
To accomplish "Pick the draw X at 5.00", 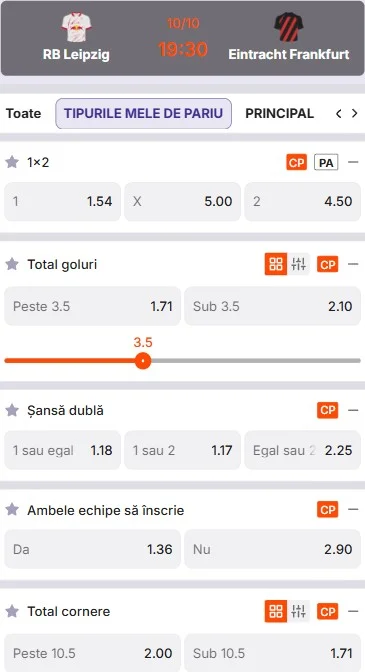I will [182, 201].
